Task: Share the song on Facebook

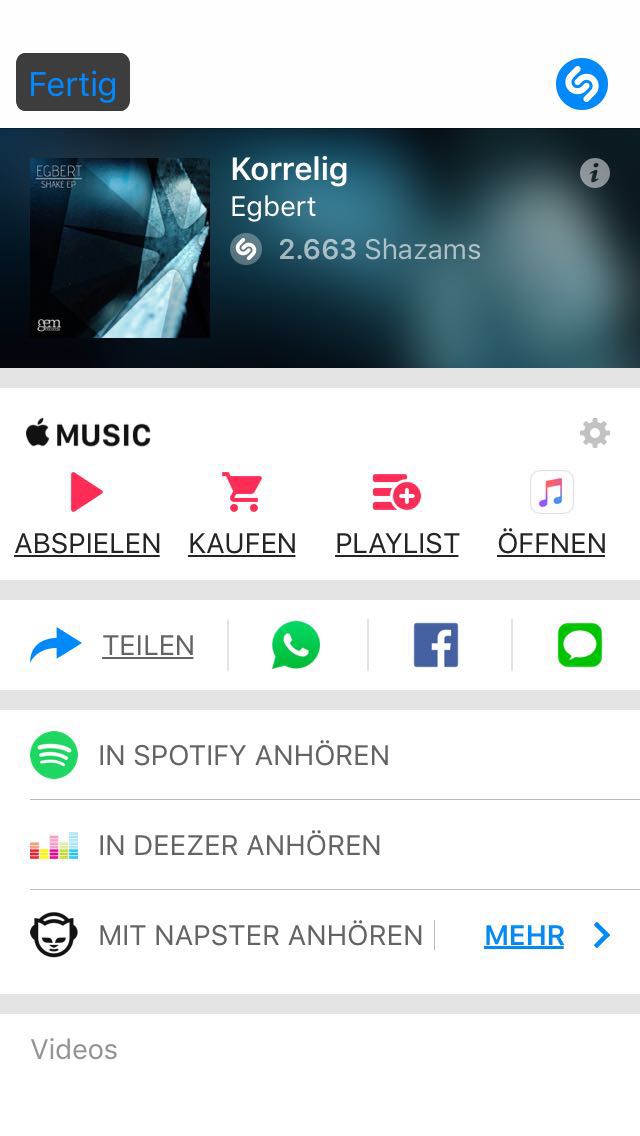Action: click(x=436, y=646)
